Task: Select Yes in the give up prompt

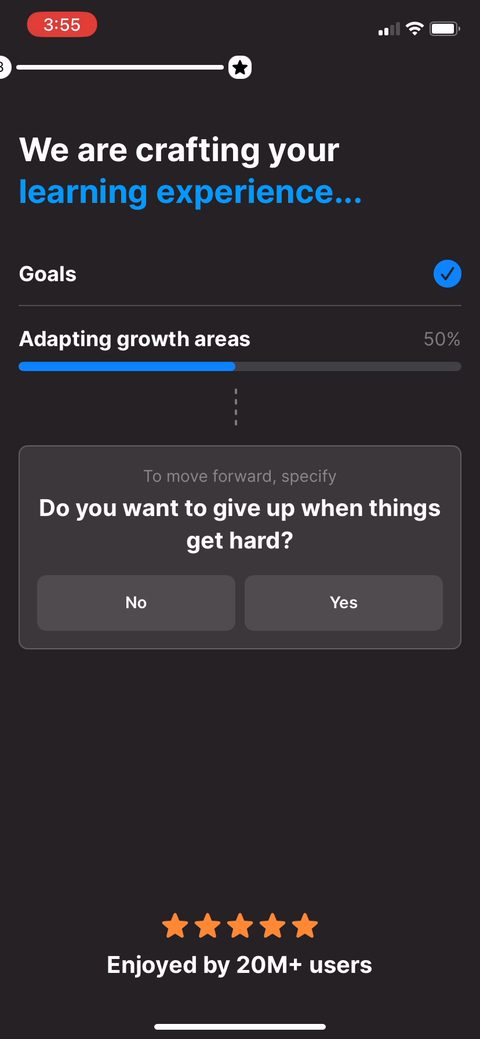Action: tap(343, 602)
